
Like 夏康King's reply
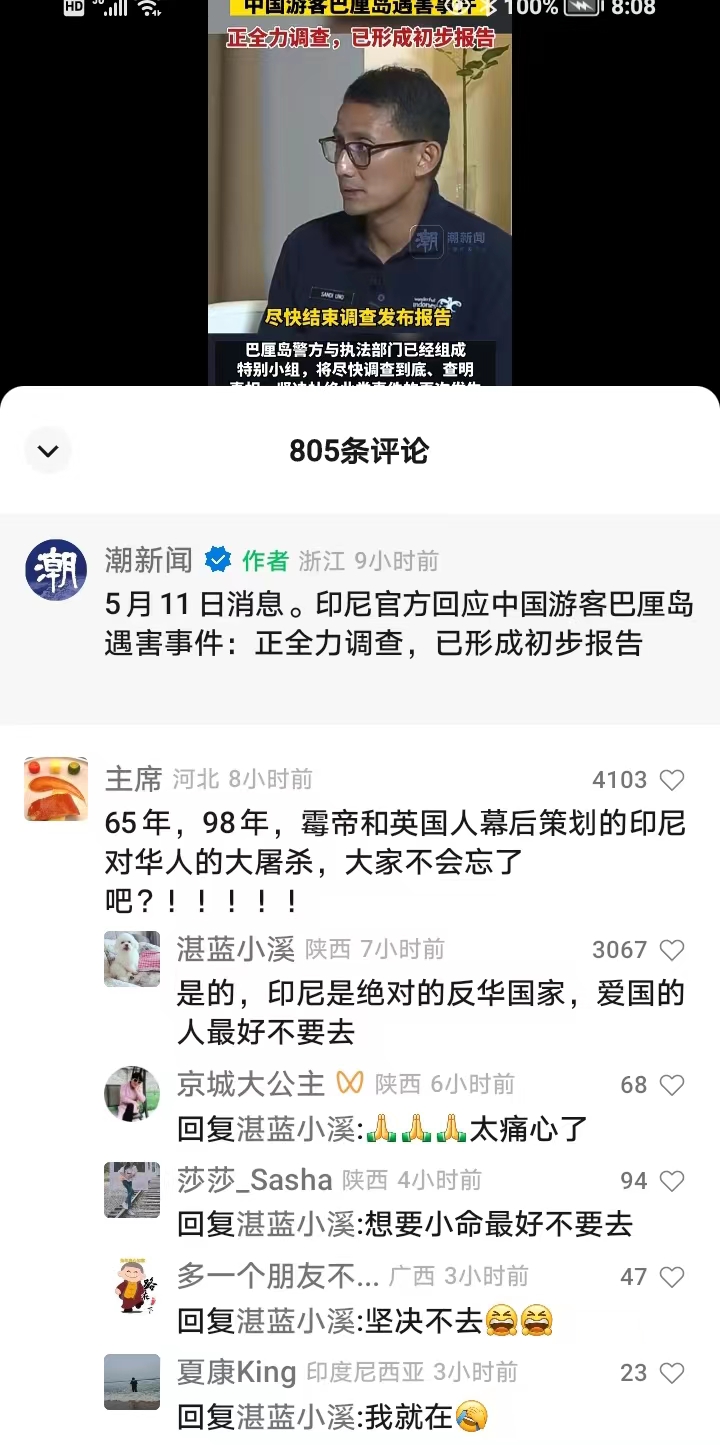coord(672,1373)
